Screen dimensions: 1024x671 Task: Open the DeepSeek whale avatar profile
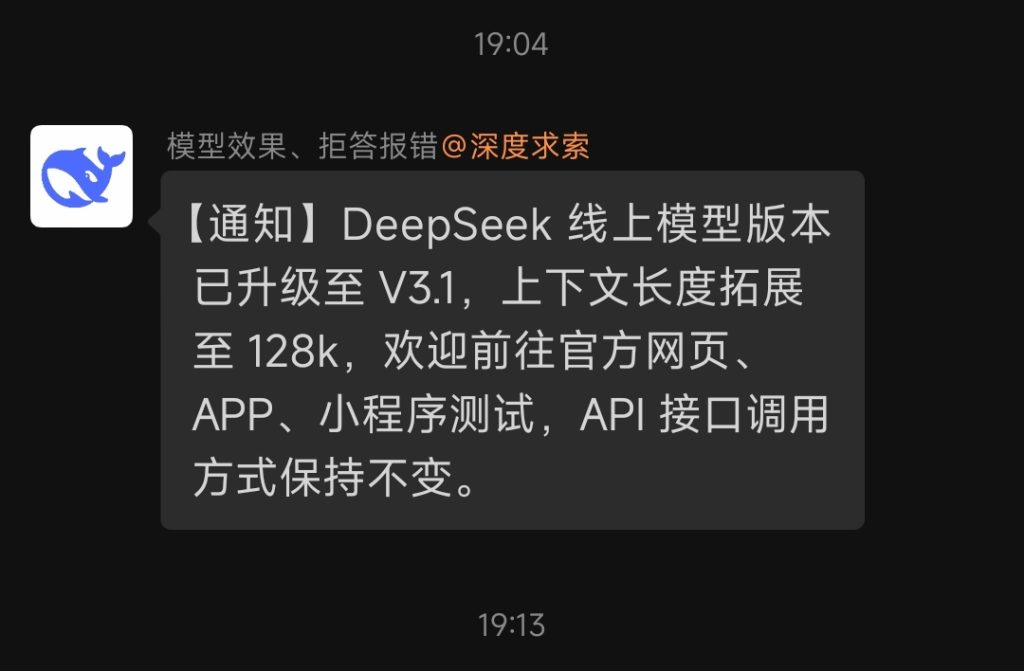pos(82,176)
